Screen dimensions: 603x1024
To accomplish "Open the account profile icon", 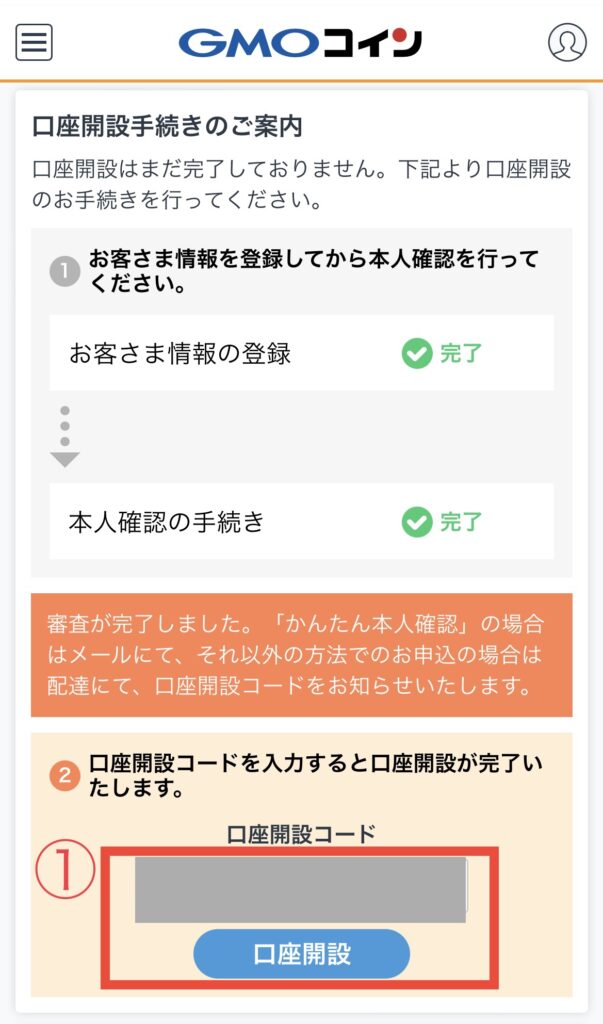I will coord(567,42).
